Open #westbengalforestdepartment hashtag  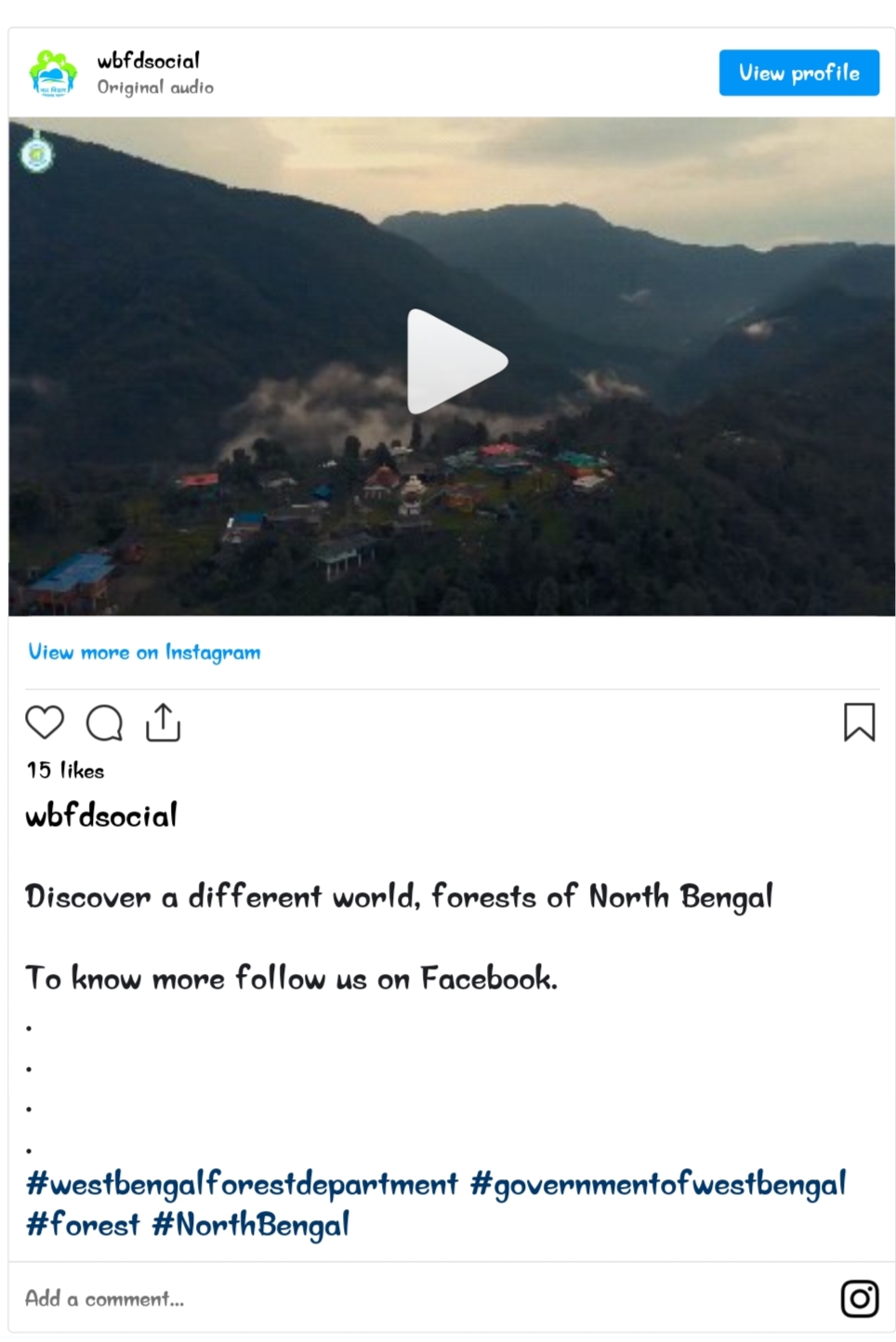242,1183
